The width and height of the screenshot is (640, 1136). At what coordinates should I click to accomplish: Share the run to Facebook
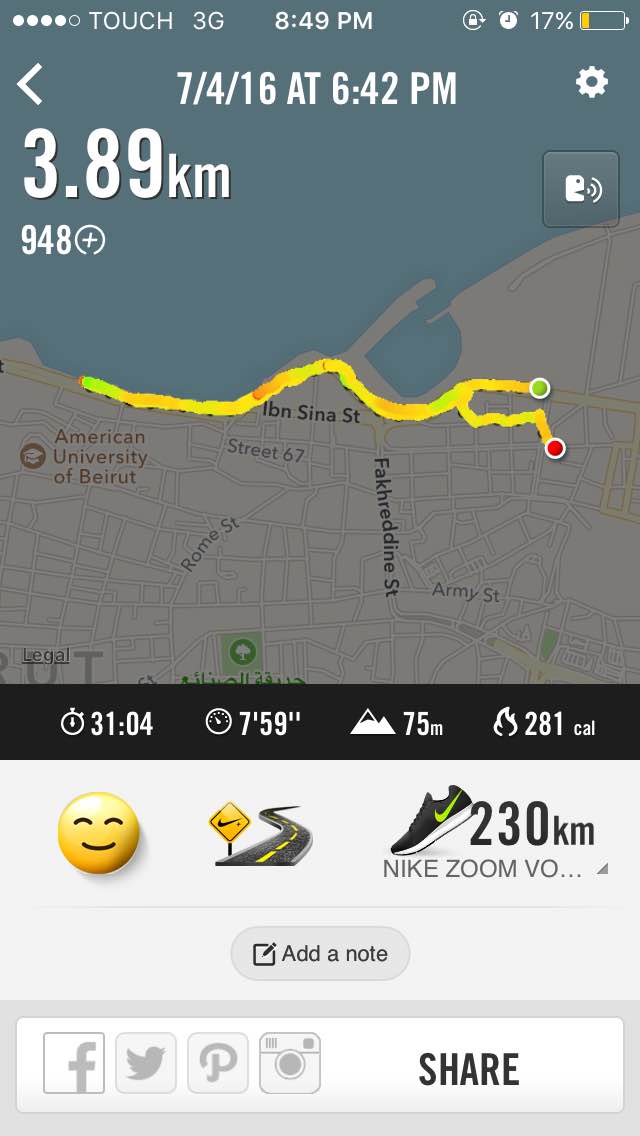tap(74, 1062)
